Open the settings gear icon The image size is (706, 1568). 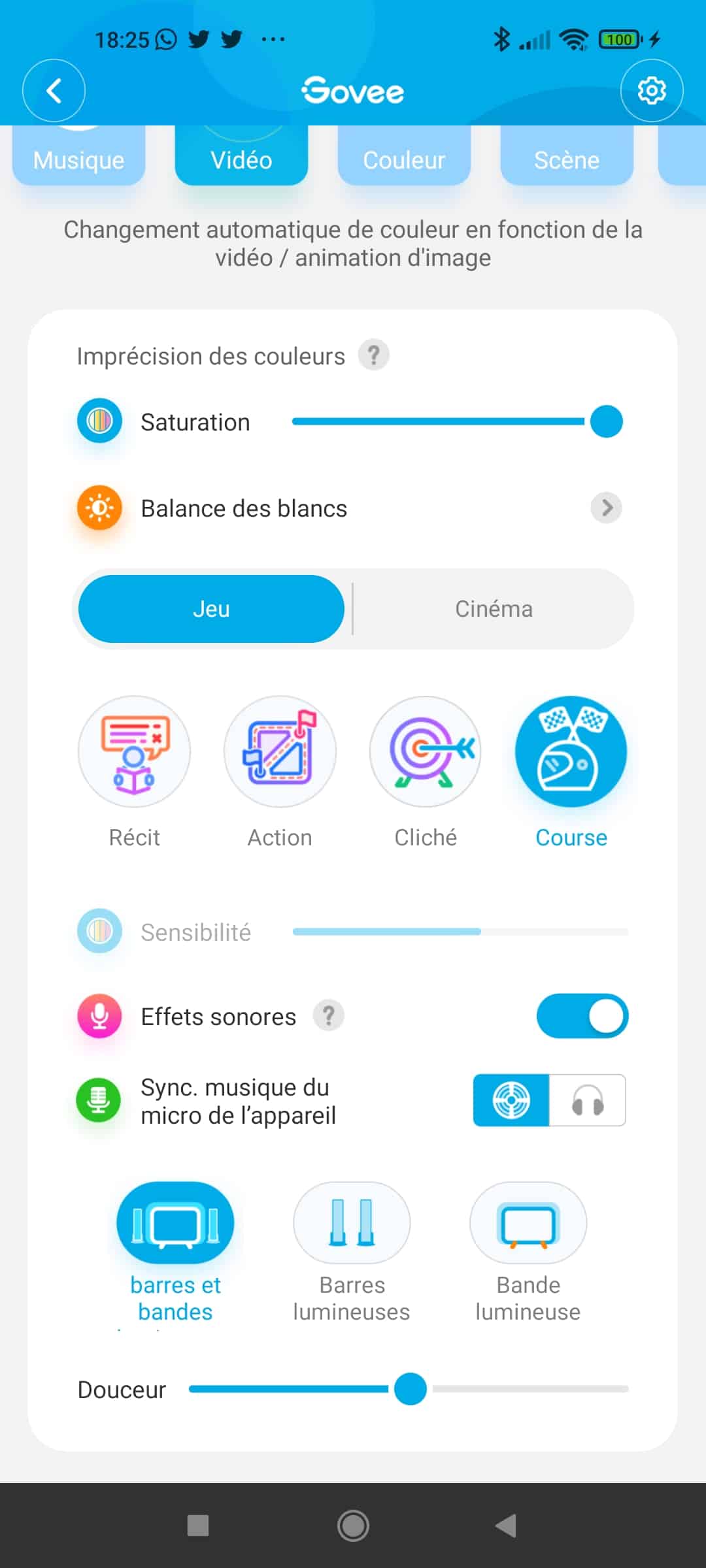tap(652, 91)
